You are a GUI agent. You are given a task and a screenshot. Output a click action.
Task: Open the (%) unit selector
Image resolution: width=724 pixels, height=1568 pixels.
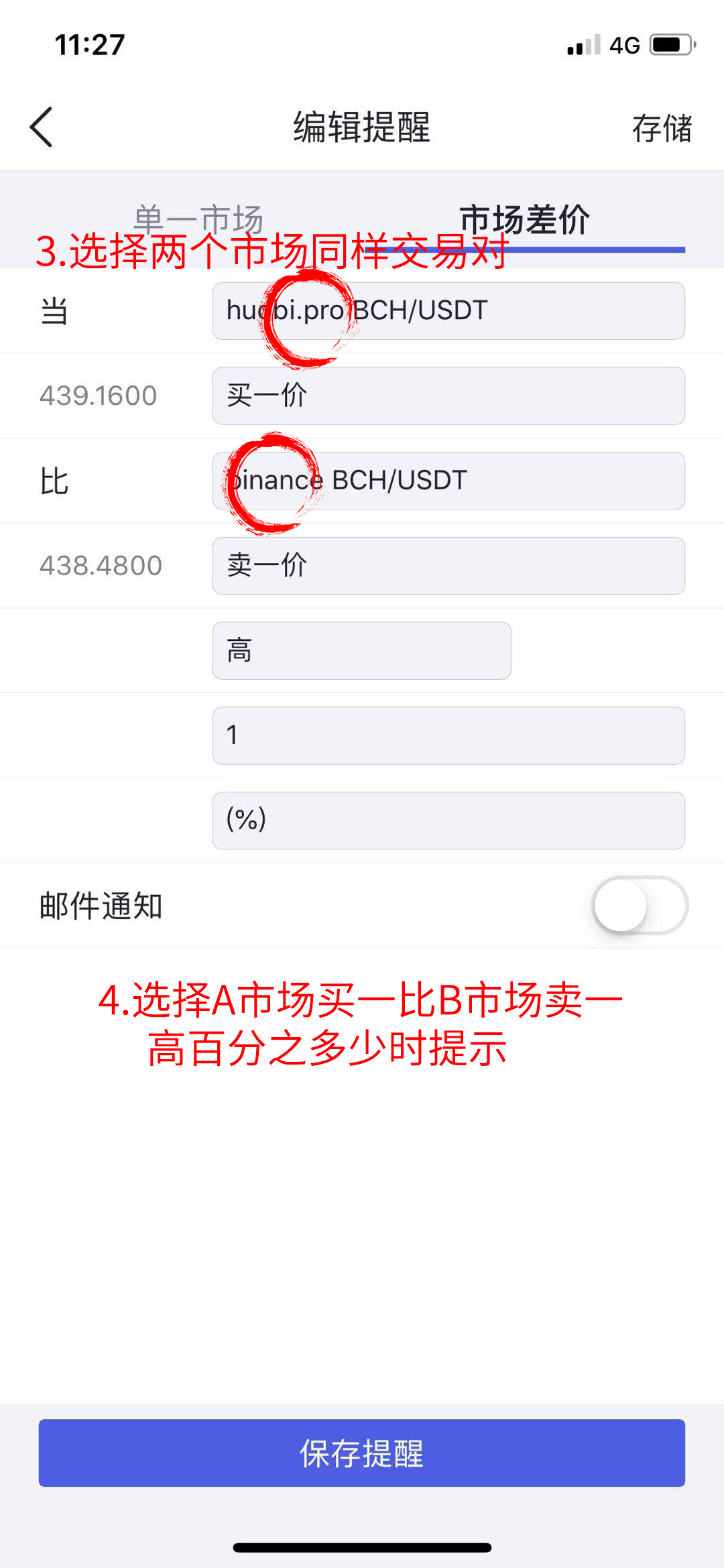[448, 820]
